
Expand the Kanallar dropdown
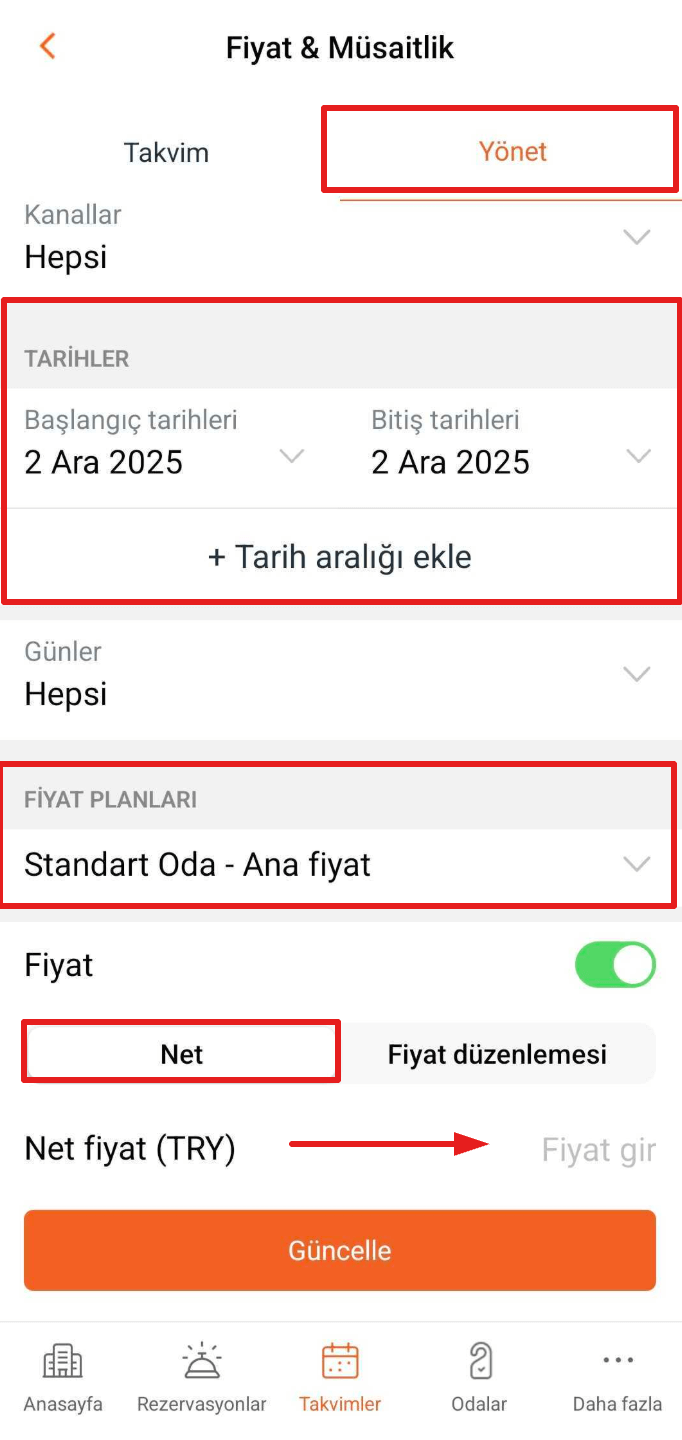click(340, 237)
